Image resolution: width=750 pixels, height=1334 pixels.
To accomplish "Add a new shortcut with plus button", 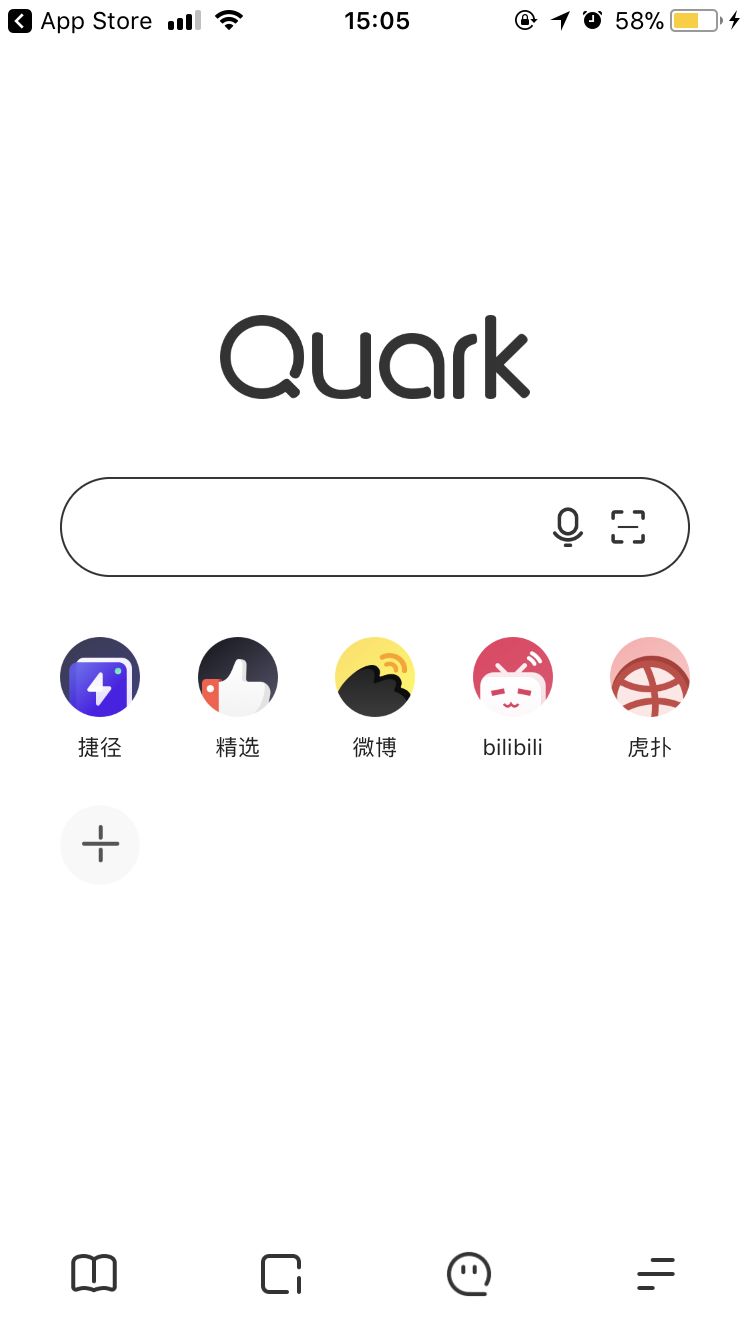I will point(100,845).
